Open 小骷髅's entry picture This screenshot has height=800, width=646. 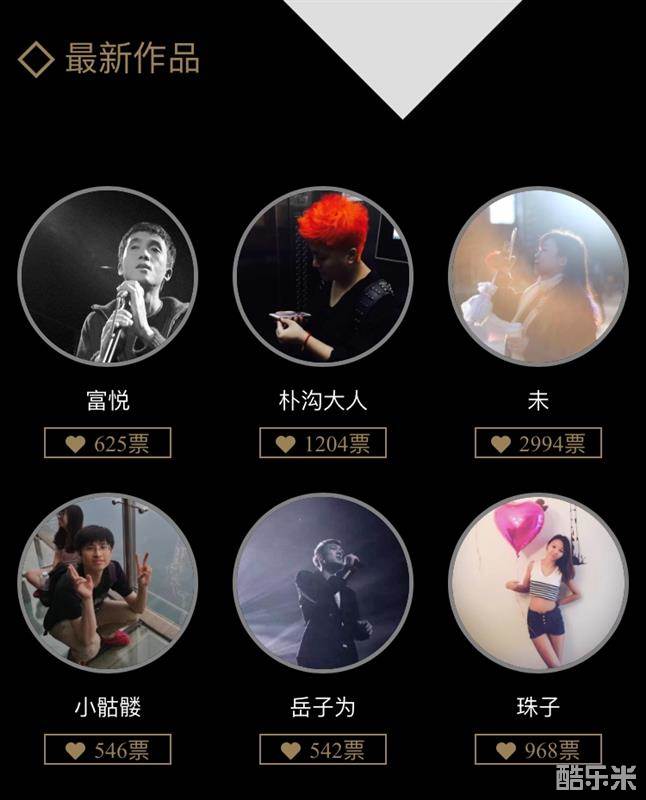[x=108, y=583]
